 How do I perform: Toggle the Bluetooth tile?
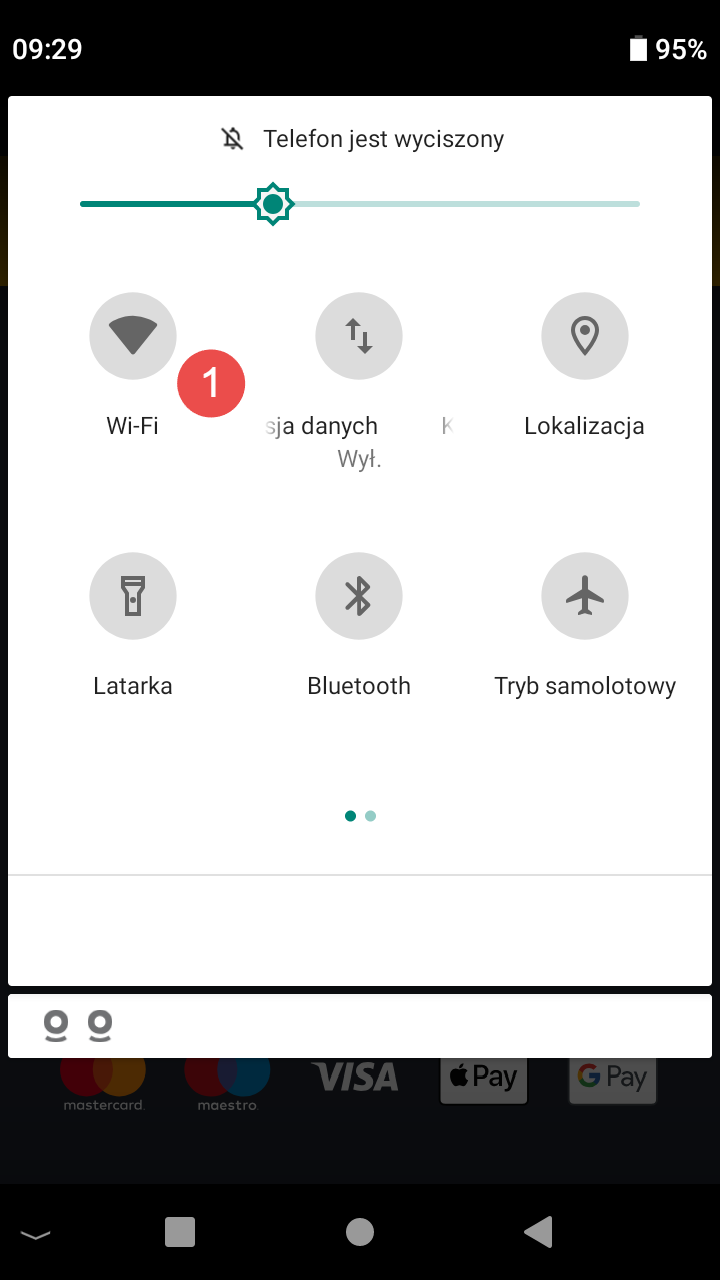(359, 596)
